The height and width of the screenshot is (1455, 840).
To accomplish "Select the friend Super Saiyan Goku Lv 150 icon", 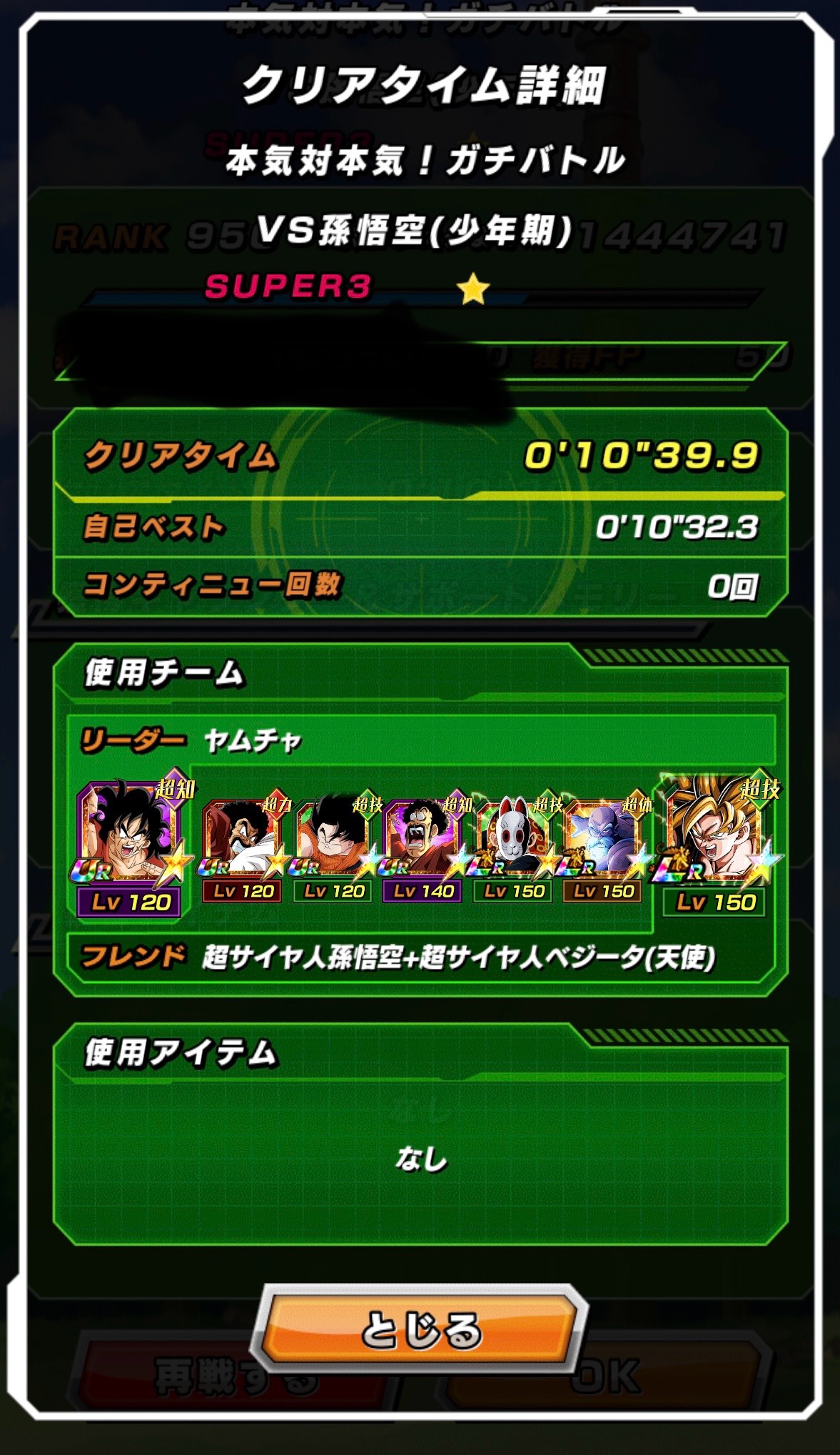I will point(717,845).
